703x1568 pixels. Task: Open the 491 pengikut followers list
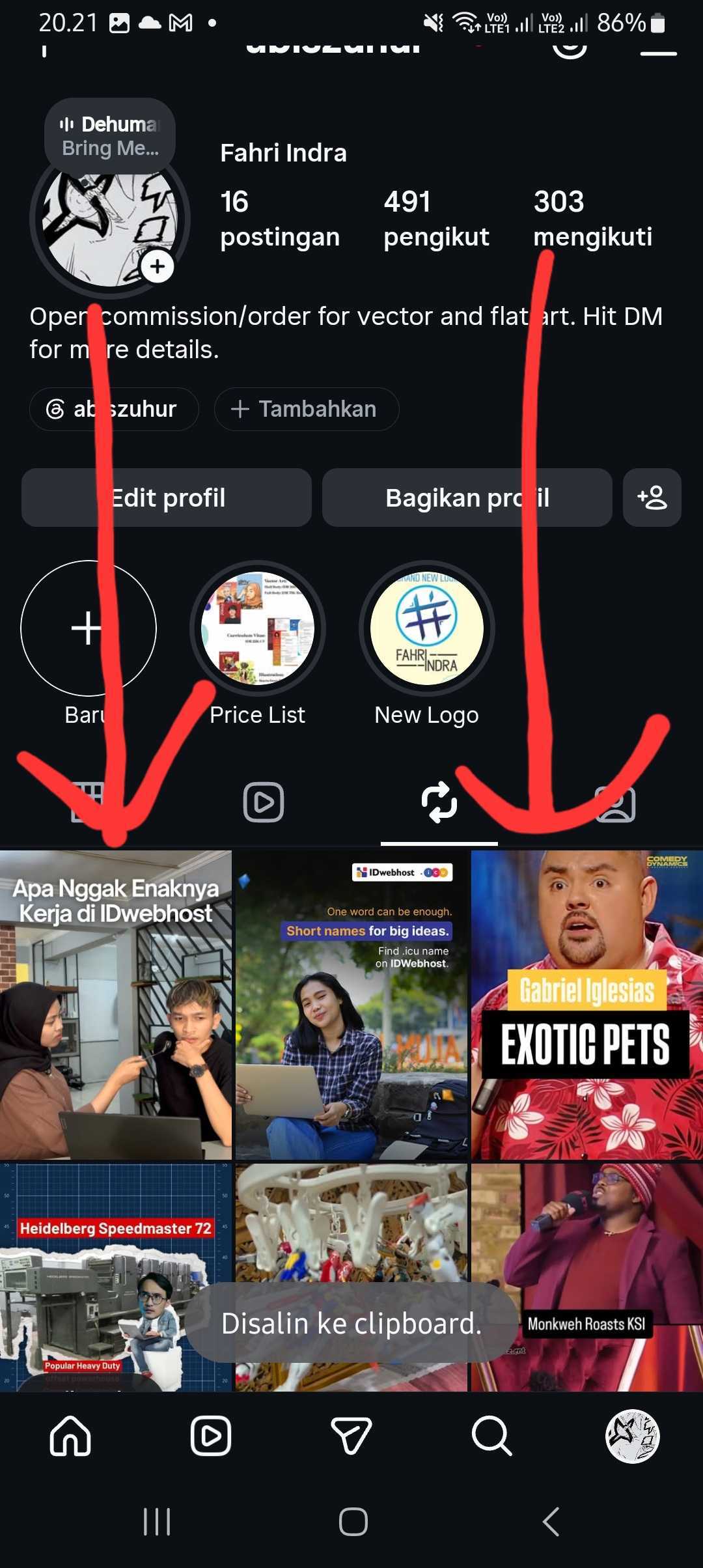[x=436, y=219]
